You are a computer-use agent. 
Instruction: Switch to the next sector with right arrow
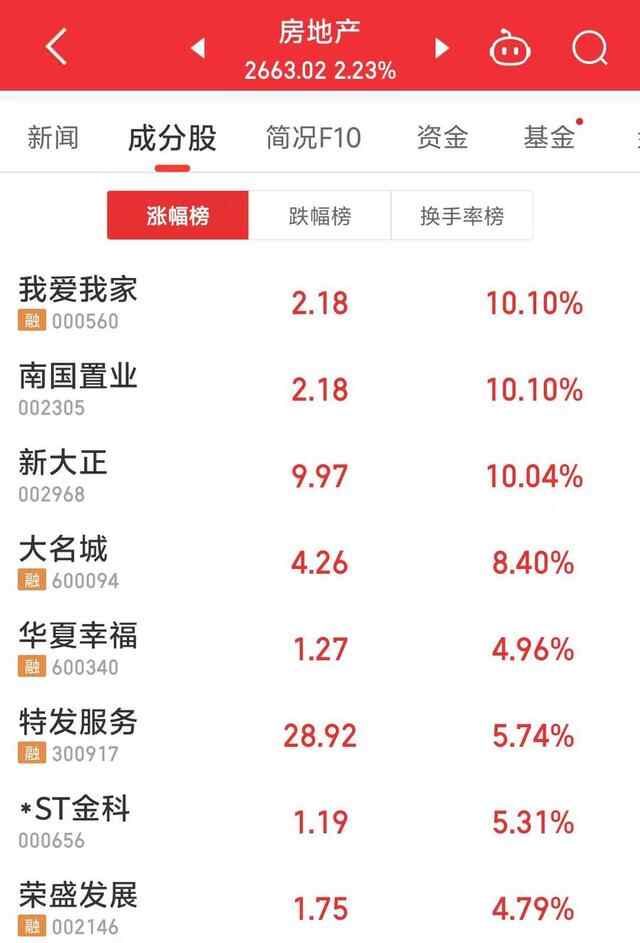(x=442, y=48)
